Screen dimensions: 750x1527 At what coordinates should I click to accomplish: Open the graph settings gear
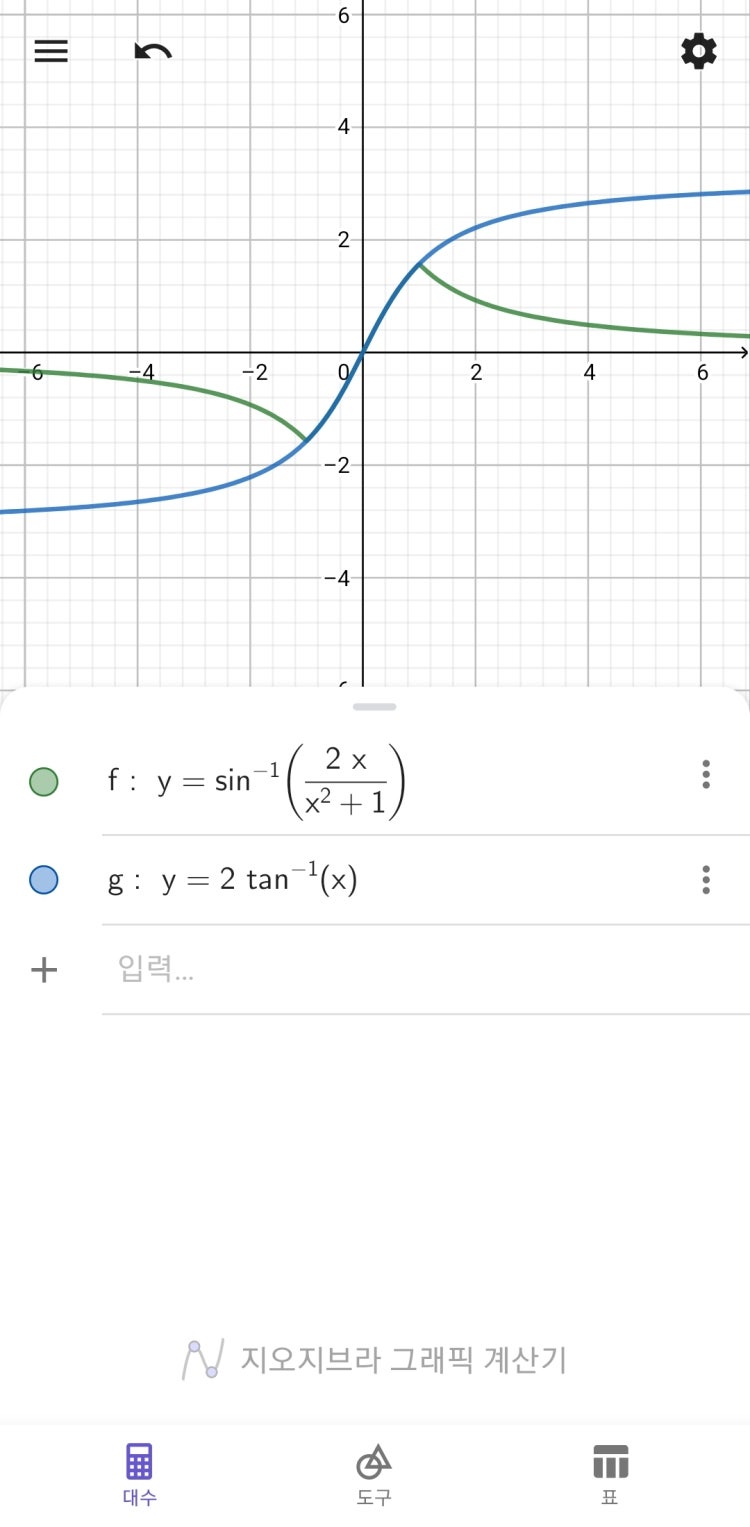(698, 51)
